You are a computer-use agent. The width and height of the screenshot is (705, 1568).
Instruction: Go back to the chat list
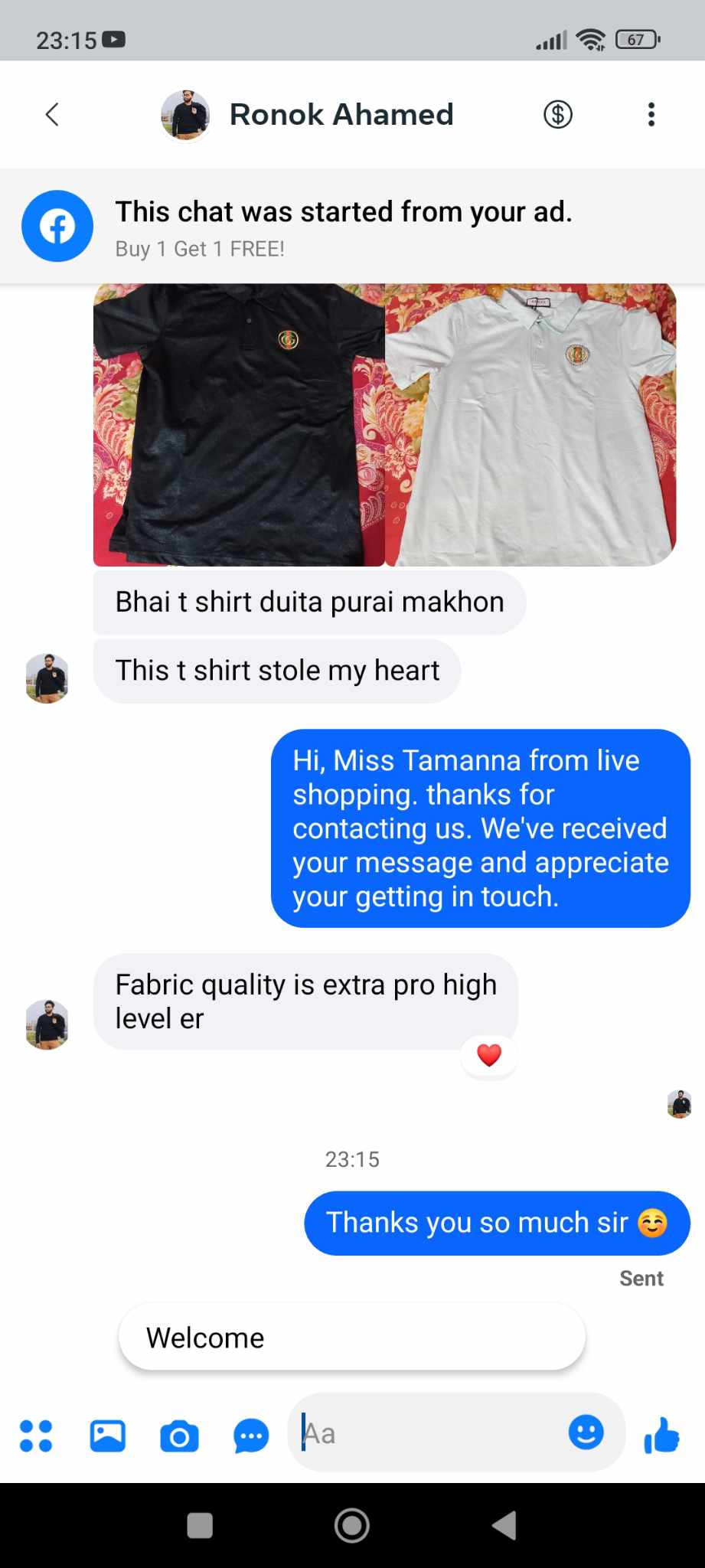point(52,115)
